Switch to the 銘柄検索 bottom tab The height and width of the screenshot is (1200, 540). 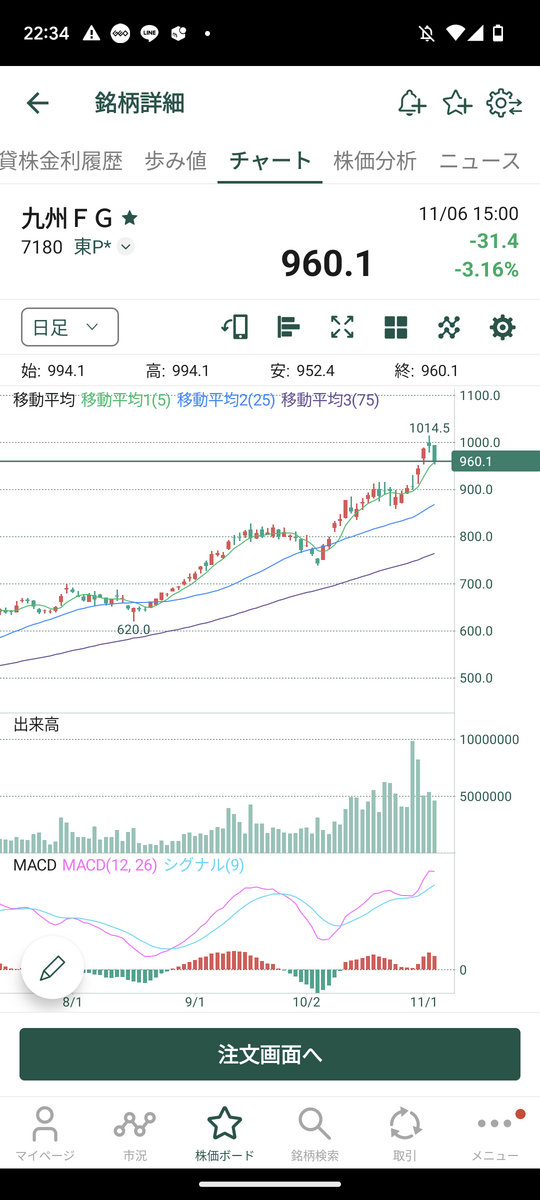[x=314, y=1133]
